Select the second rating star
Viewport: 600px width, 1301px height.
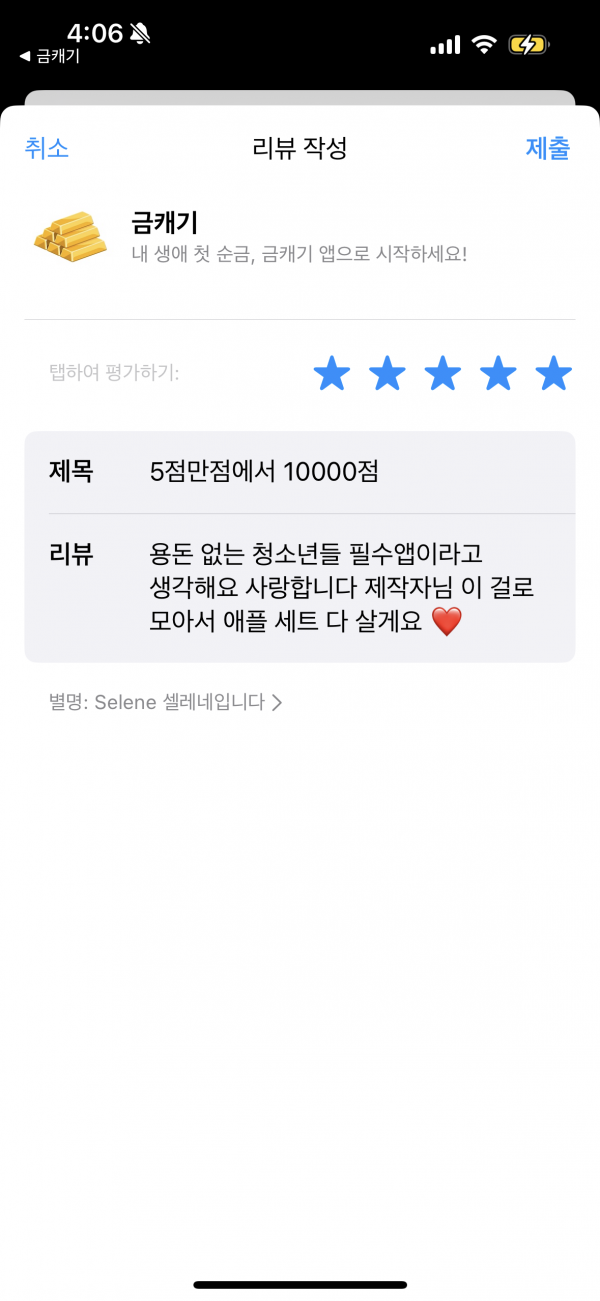pyautogui.click(x=387, y=374)
